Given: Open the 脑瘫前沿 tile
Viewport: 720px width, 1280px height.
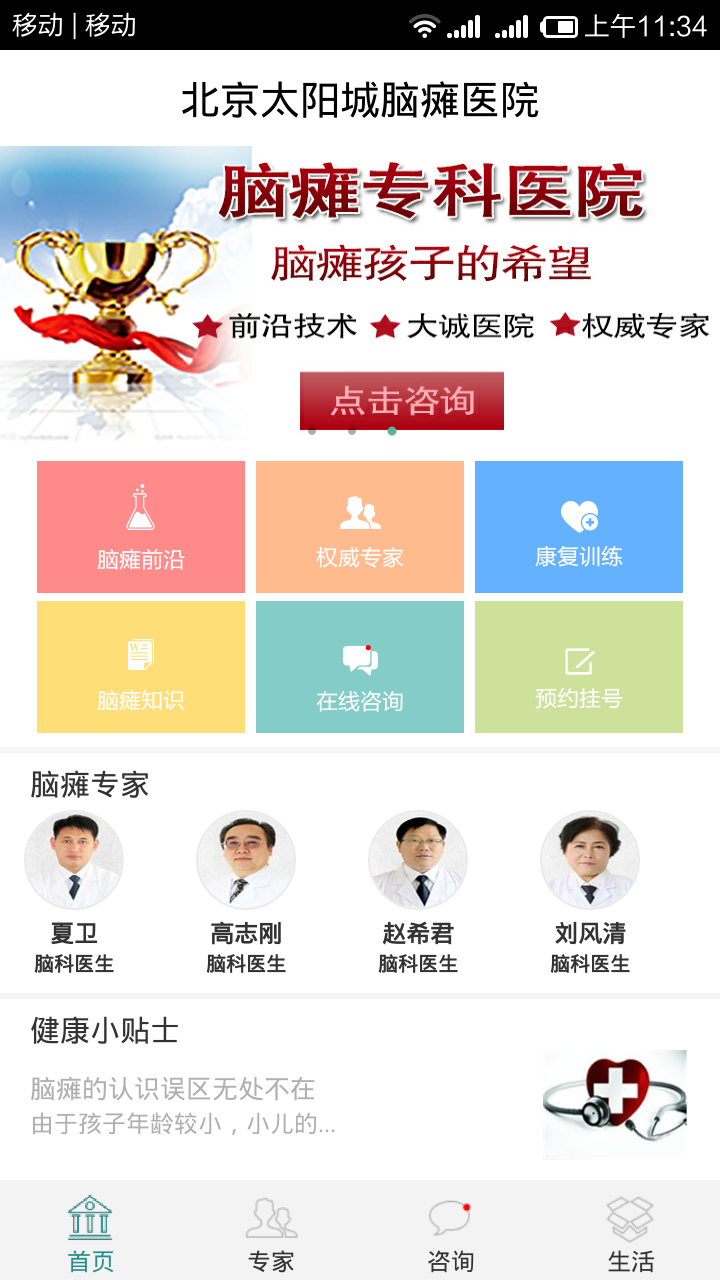Looking at the screenshot, I should (141, 527).
